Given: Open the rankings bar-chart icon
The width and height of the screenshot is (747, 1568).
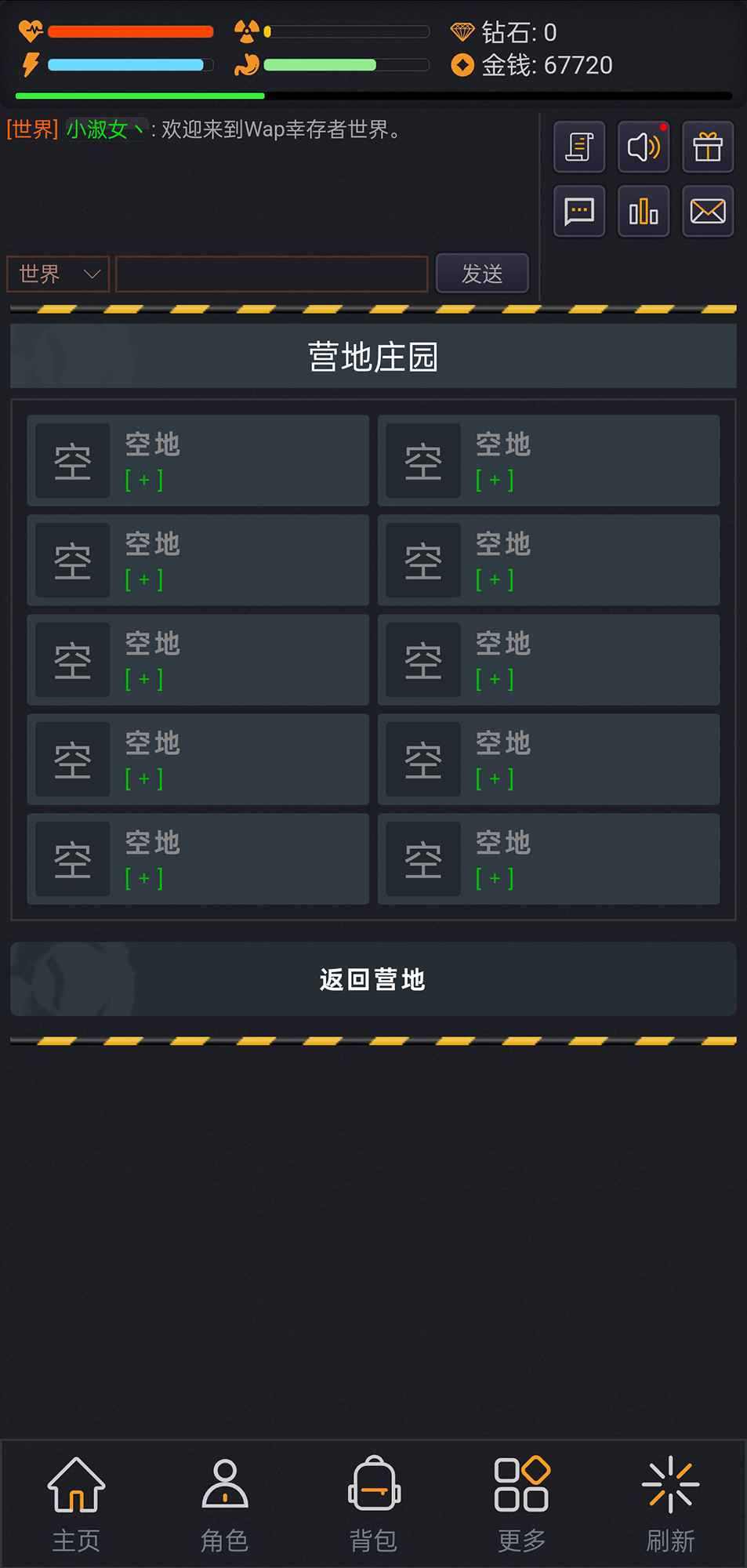Looking at the screenshot, I should tap(643, 212).
